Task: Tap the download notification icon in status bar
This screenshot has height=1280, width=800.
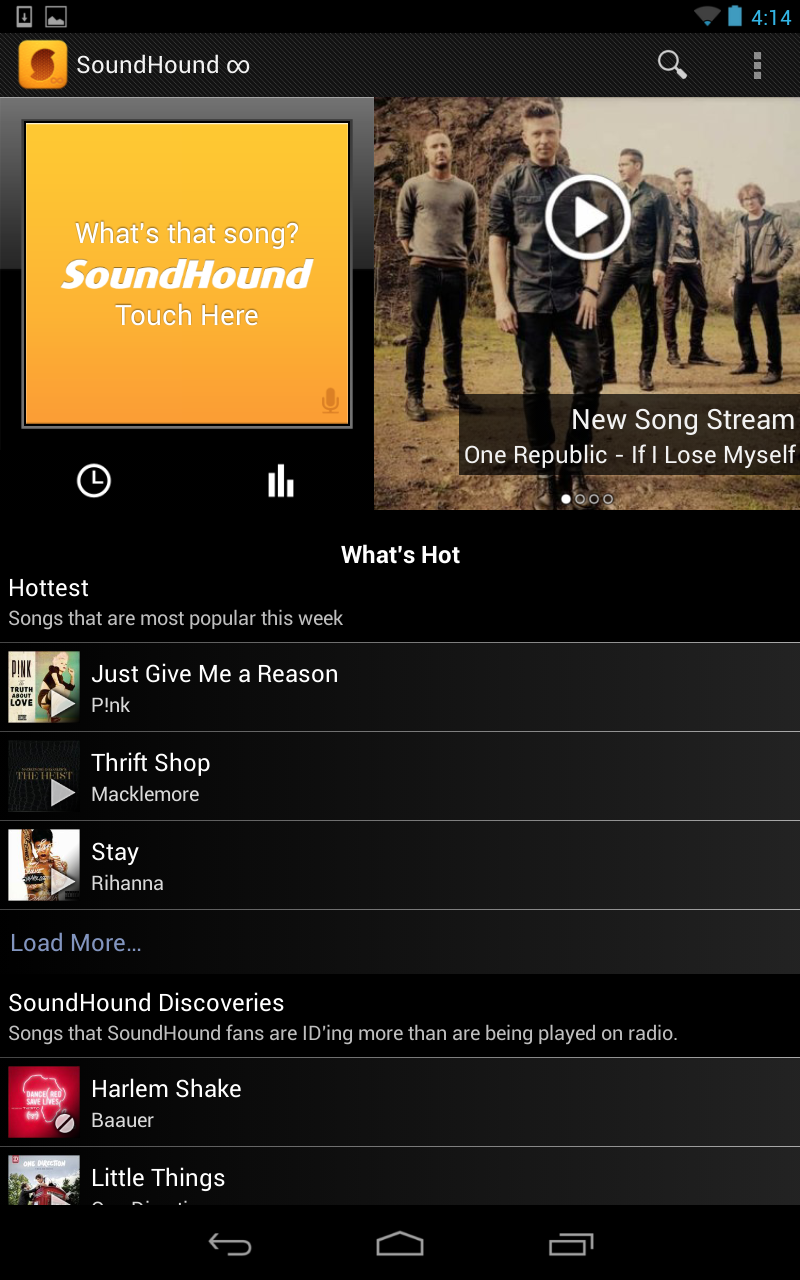Action: (x=22, y=15)
